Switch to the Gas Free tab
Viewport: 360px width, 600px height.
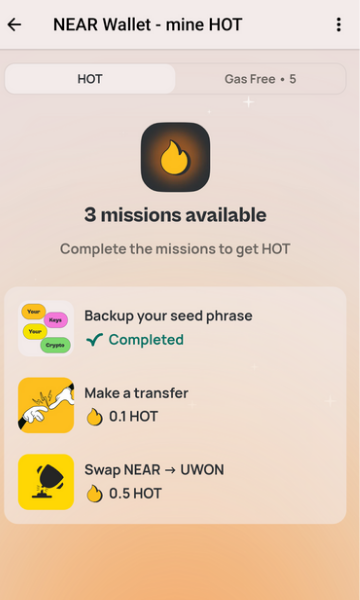(260, 79)
